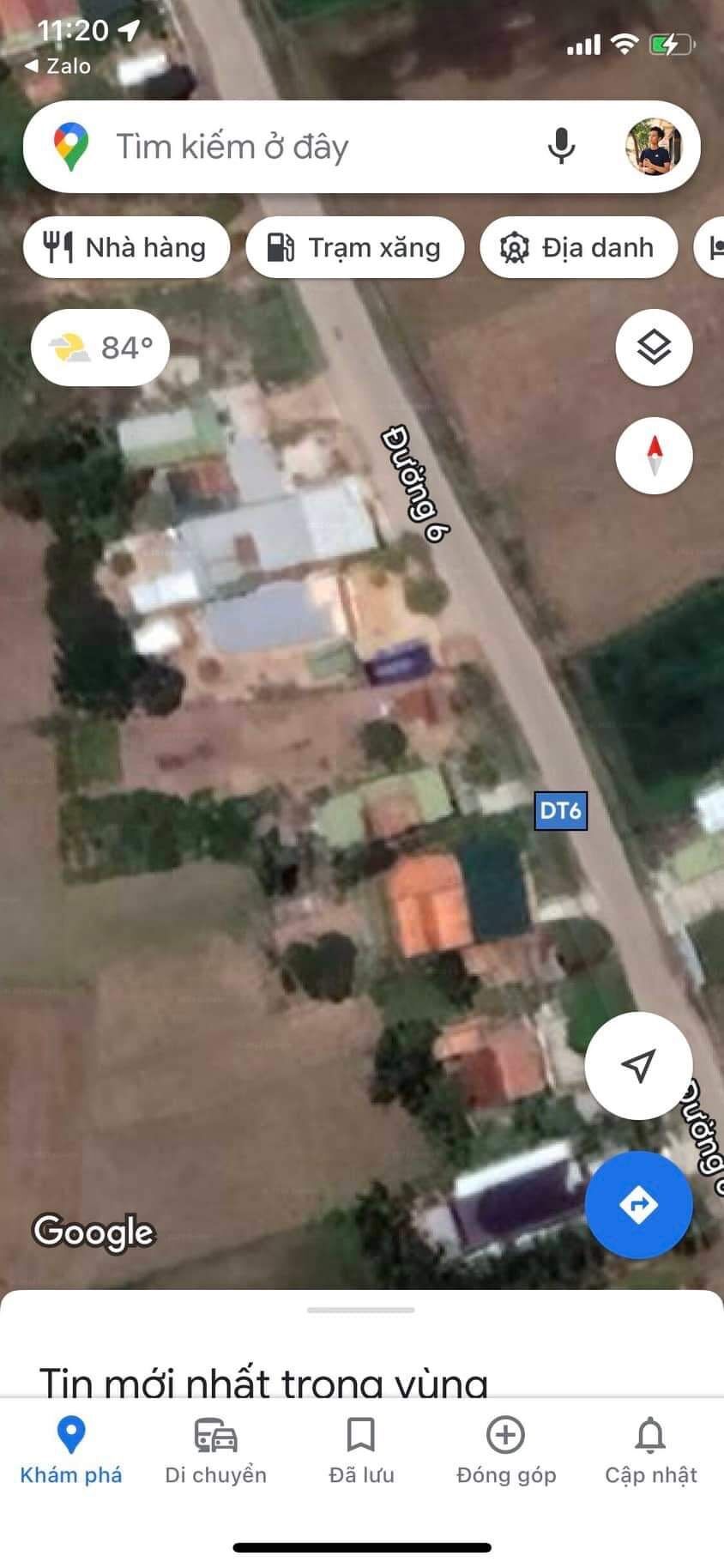Return to Zalo via the back link
Image resolution: width=724 pixels, height=1568 pixels.
(x=58, y=66)
